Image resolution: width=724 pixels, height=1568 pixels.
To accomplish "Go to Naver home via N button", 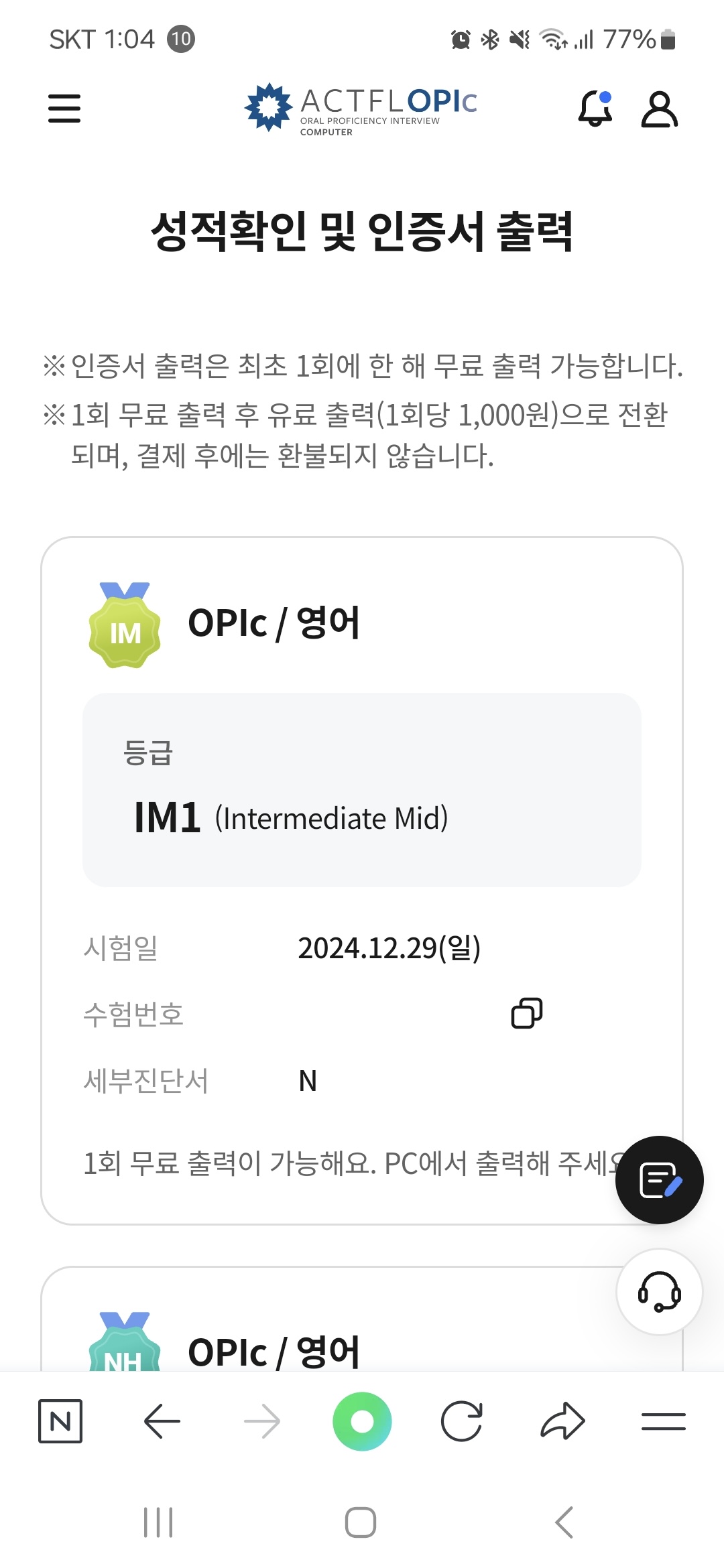I will coord(60,1421).
